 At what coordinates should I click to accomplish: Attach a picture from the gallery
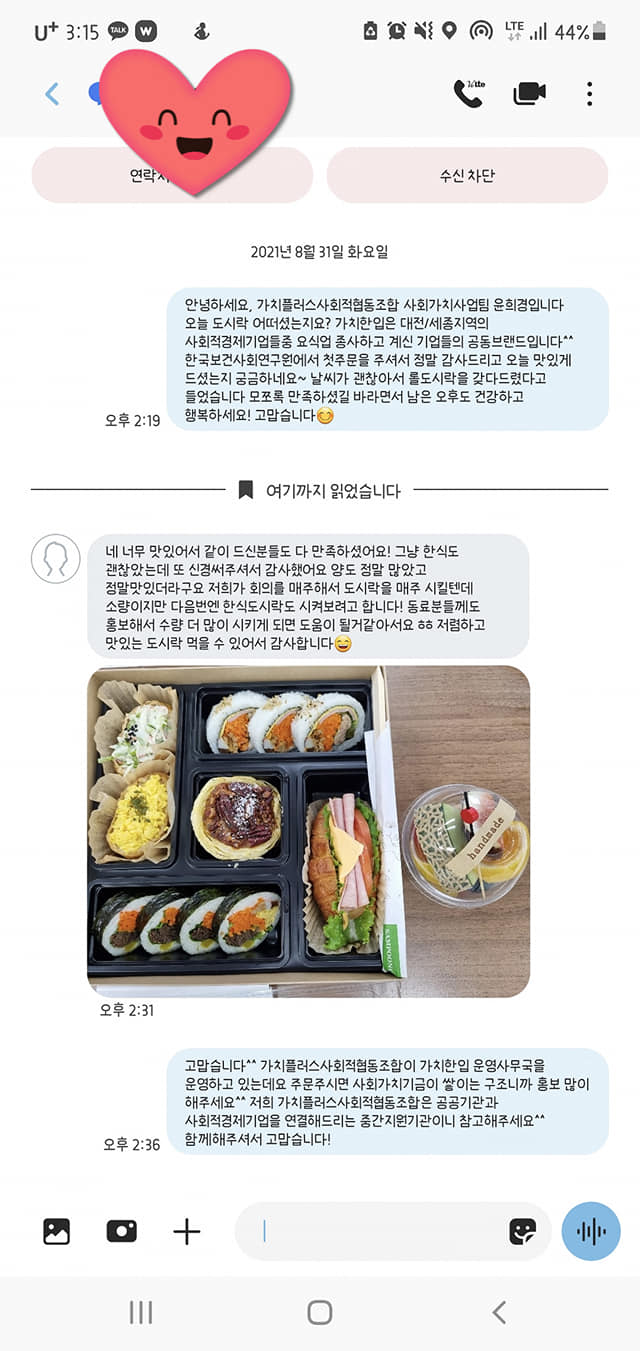point(57,1231)
